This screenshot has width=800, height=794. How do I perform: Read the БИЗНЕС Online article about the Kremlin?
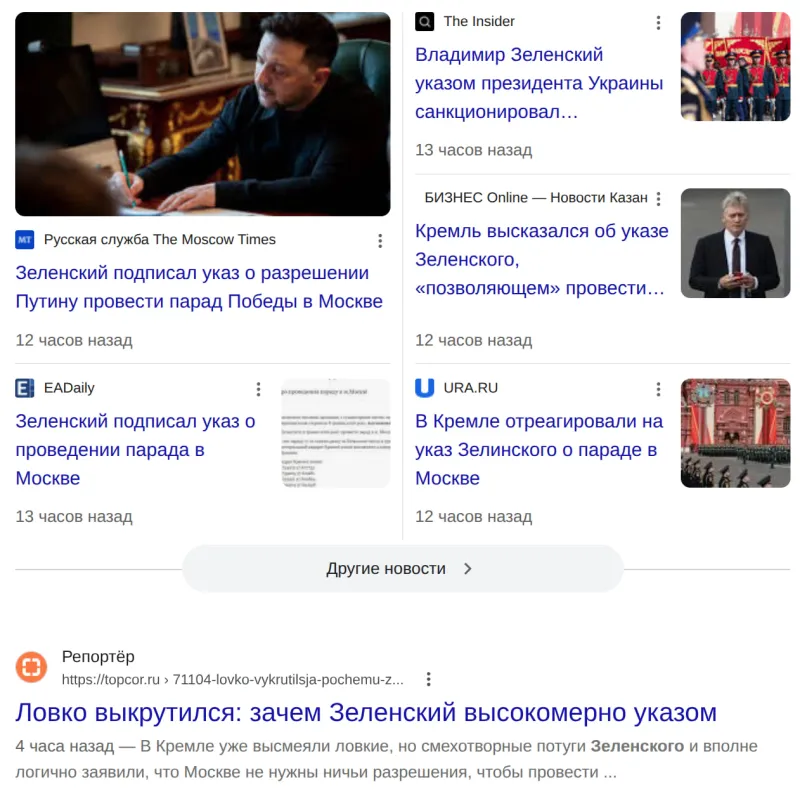coord(541,259)
